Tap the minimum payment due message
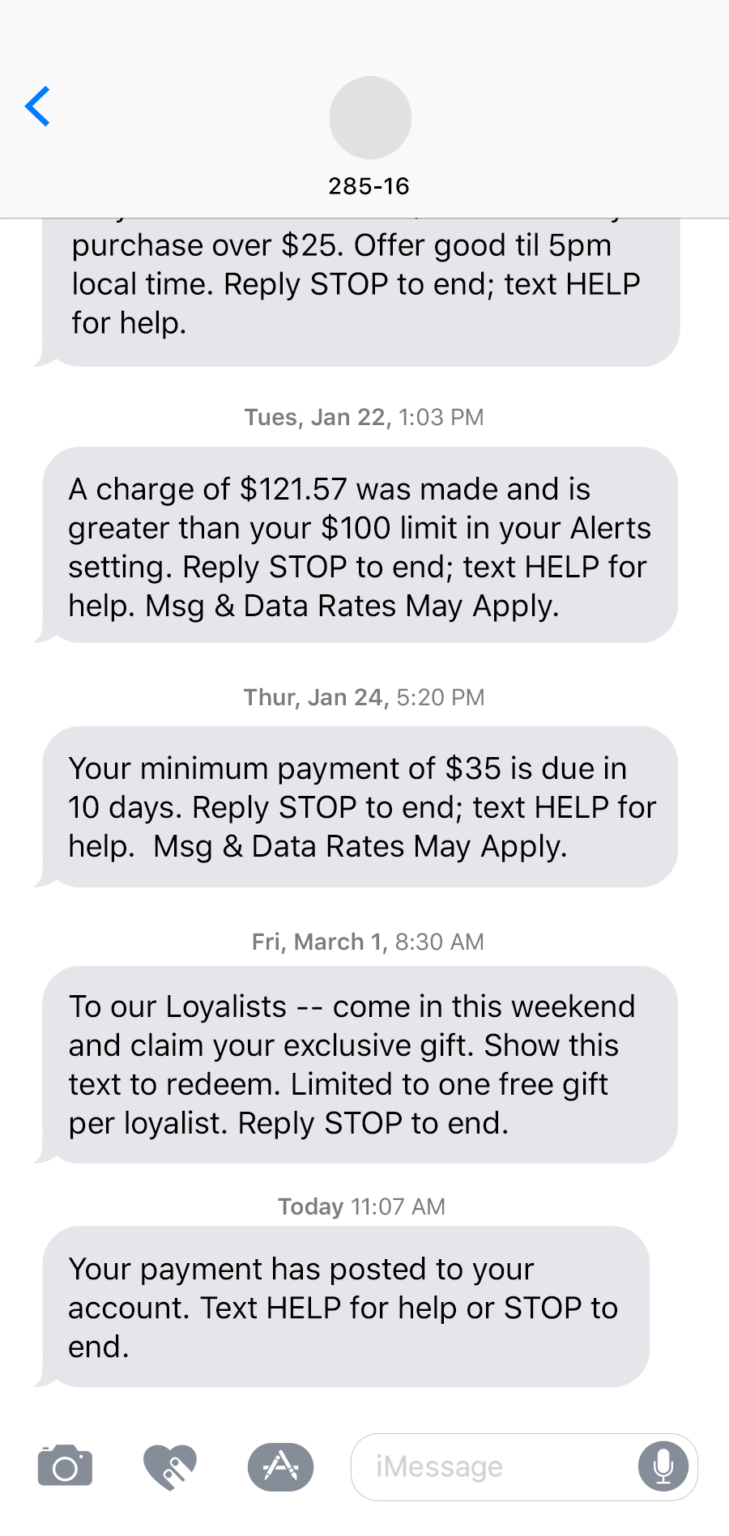 [360, 807]
